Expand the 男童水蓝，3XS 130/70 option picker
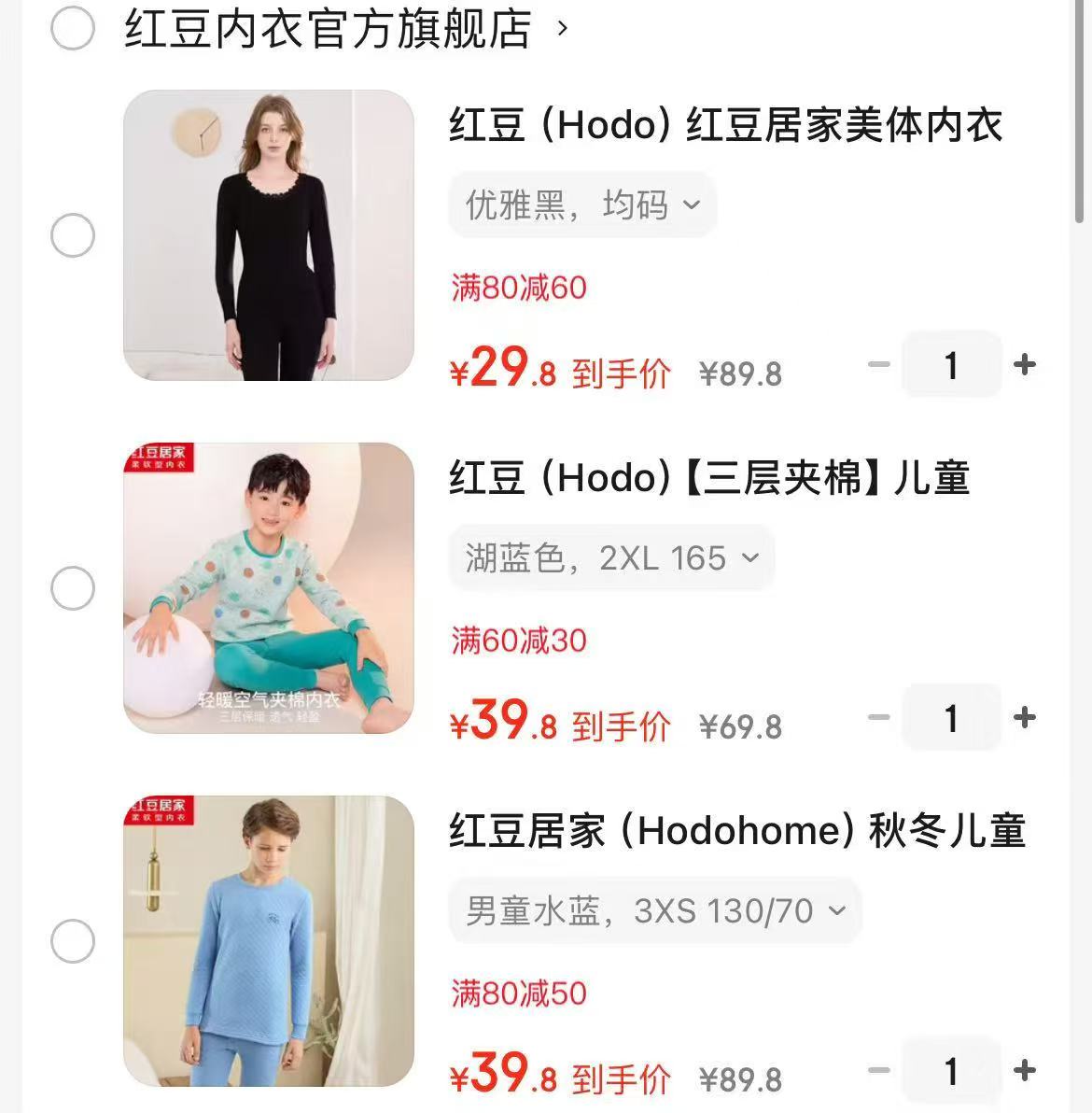The image size is (1092, 1113). [654, 910]
